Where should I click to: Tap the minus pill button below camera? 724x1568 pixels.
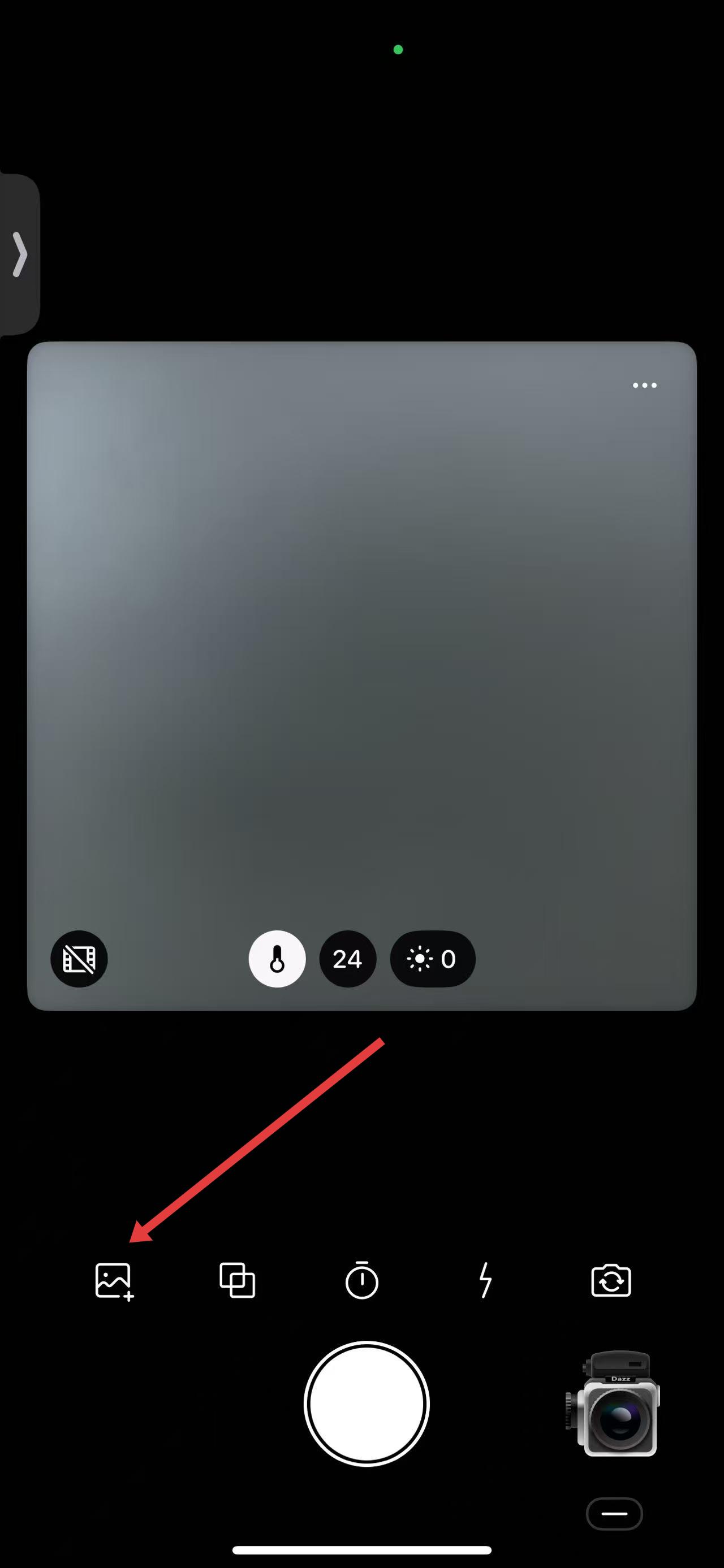[614, 1514]
